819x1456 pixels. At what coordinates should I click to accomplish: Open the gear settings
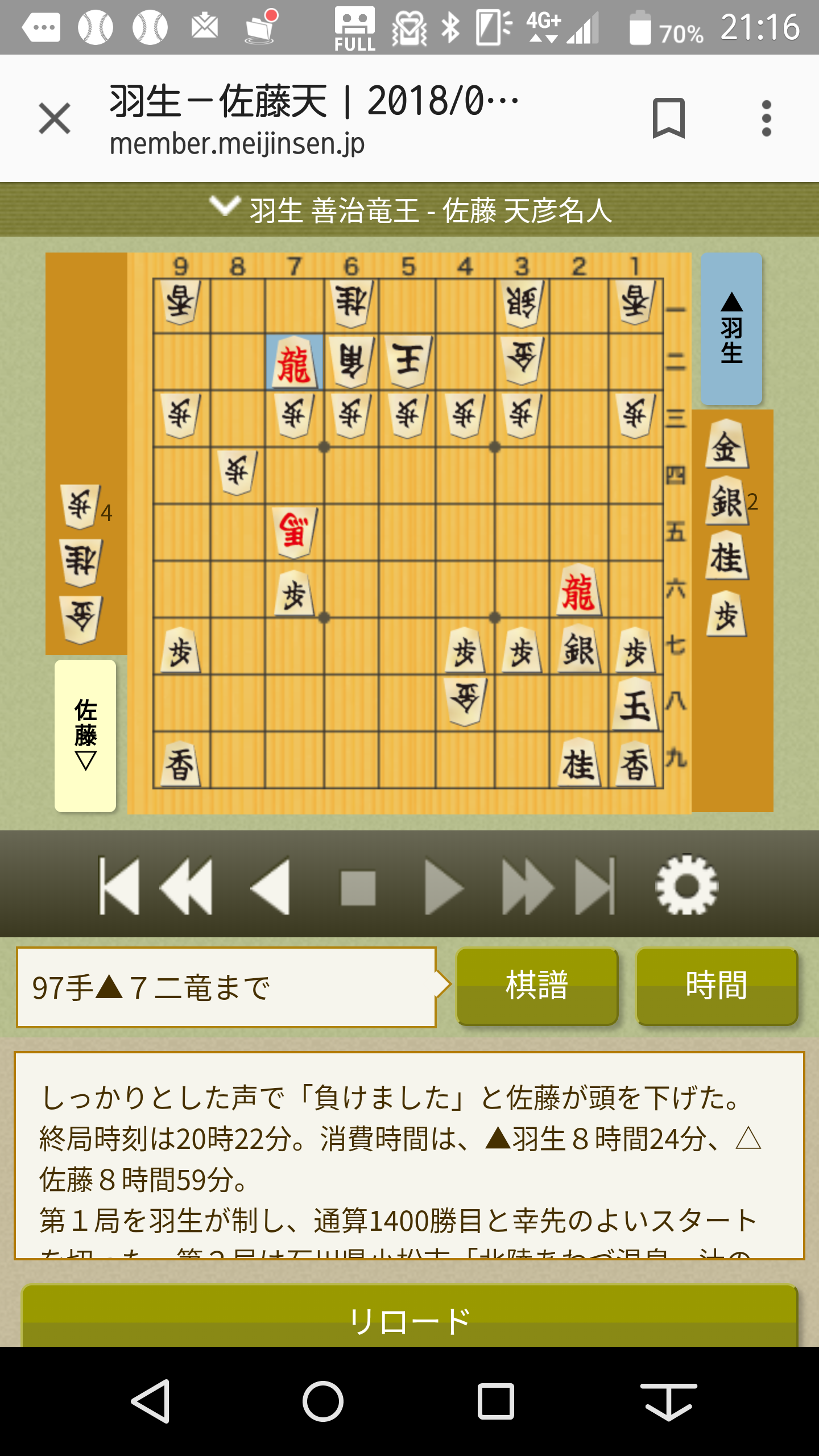(686, 885)
